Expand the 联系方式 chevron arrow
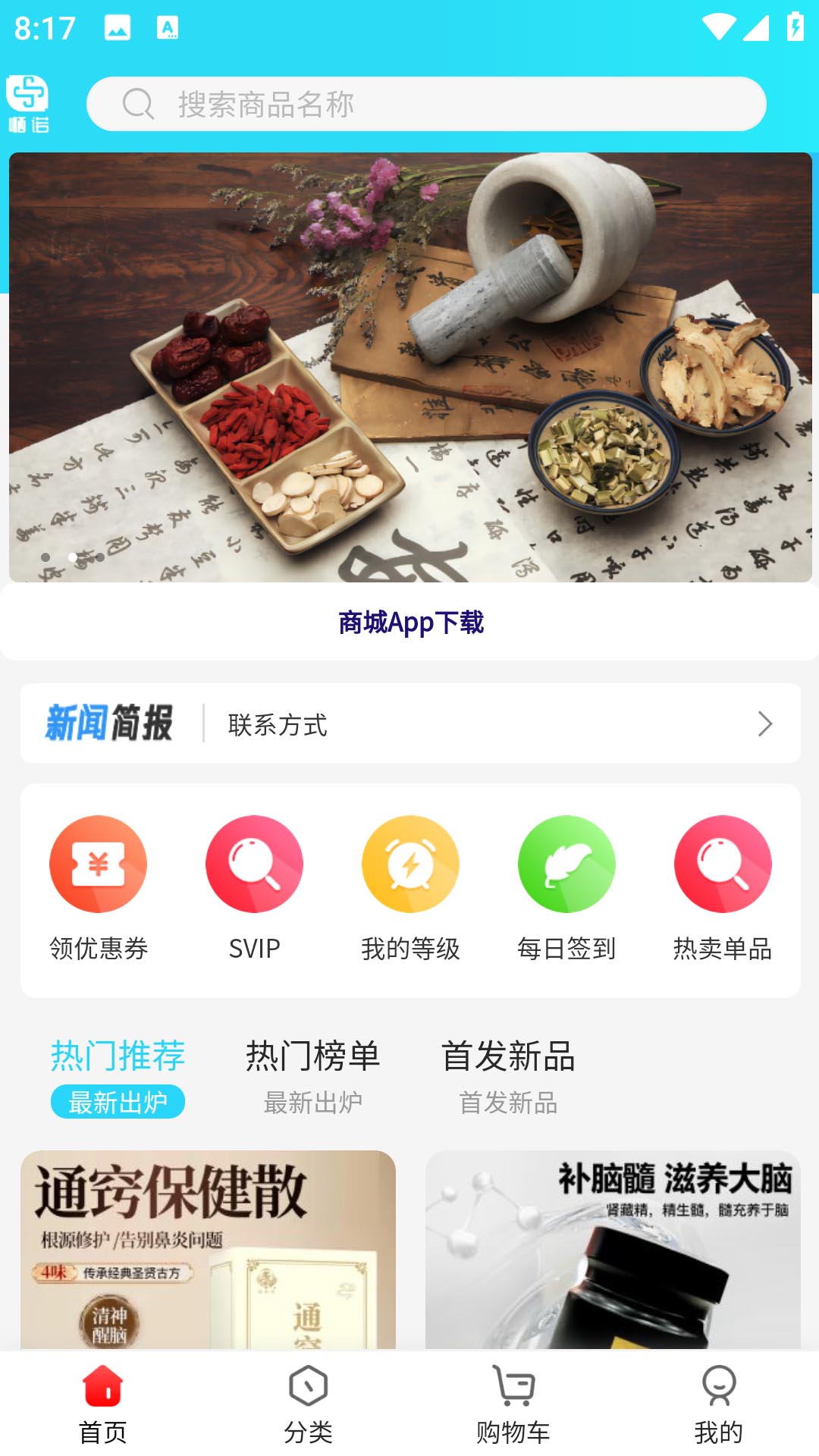 (767, 724)
